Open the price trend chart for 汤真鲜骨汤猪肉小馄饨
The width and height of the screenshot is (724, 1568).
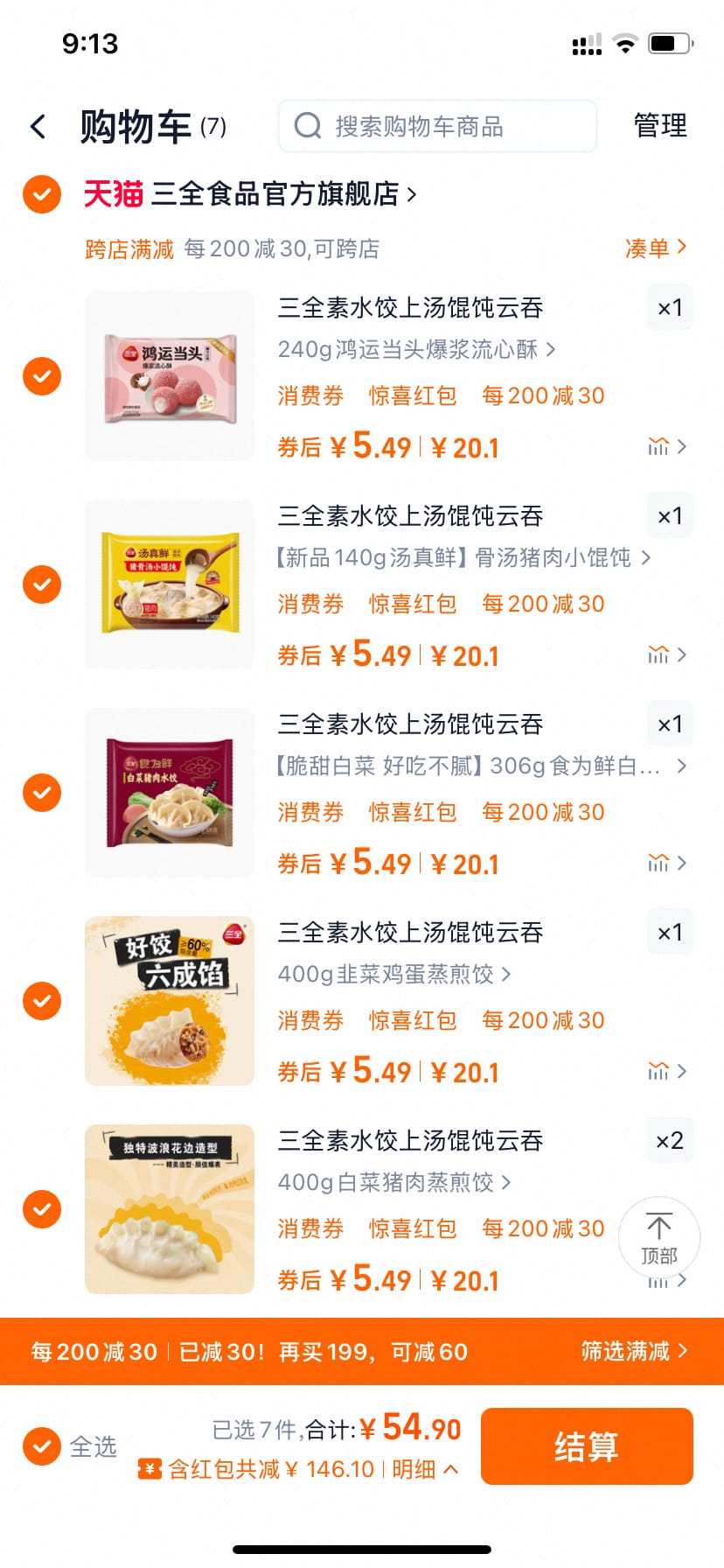coord(658,654)
